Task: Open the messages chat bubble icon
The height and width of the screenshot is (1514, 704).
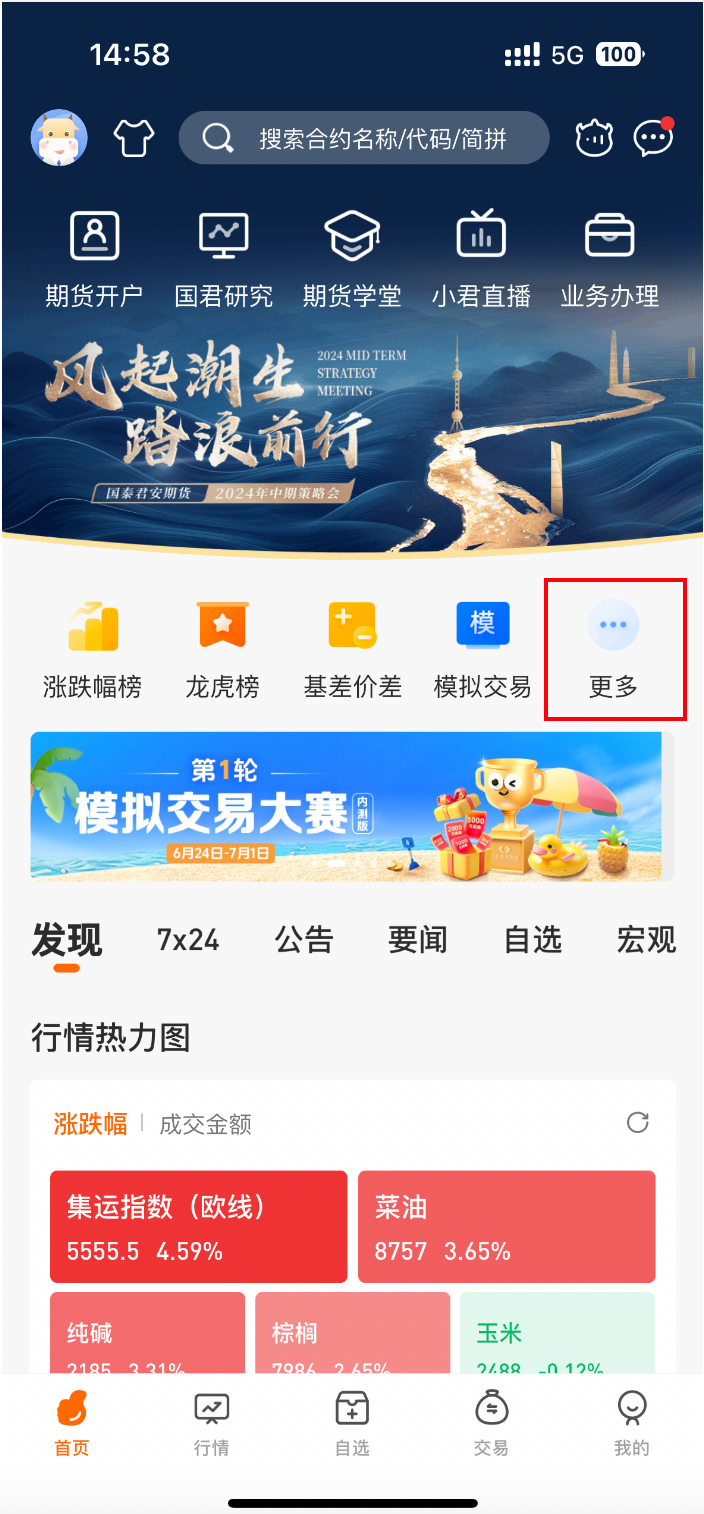Action: click(x=653, y=138)
